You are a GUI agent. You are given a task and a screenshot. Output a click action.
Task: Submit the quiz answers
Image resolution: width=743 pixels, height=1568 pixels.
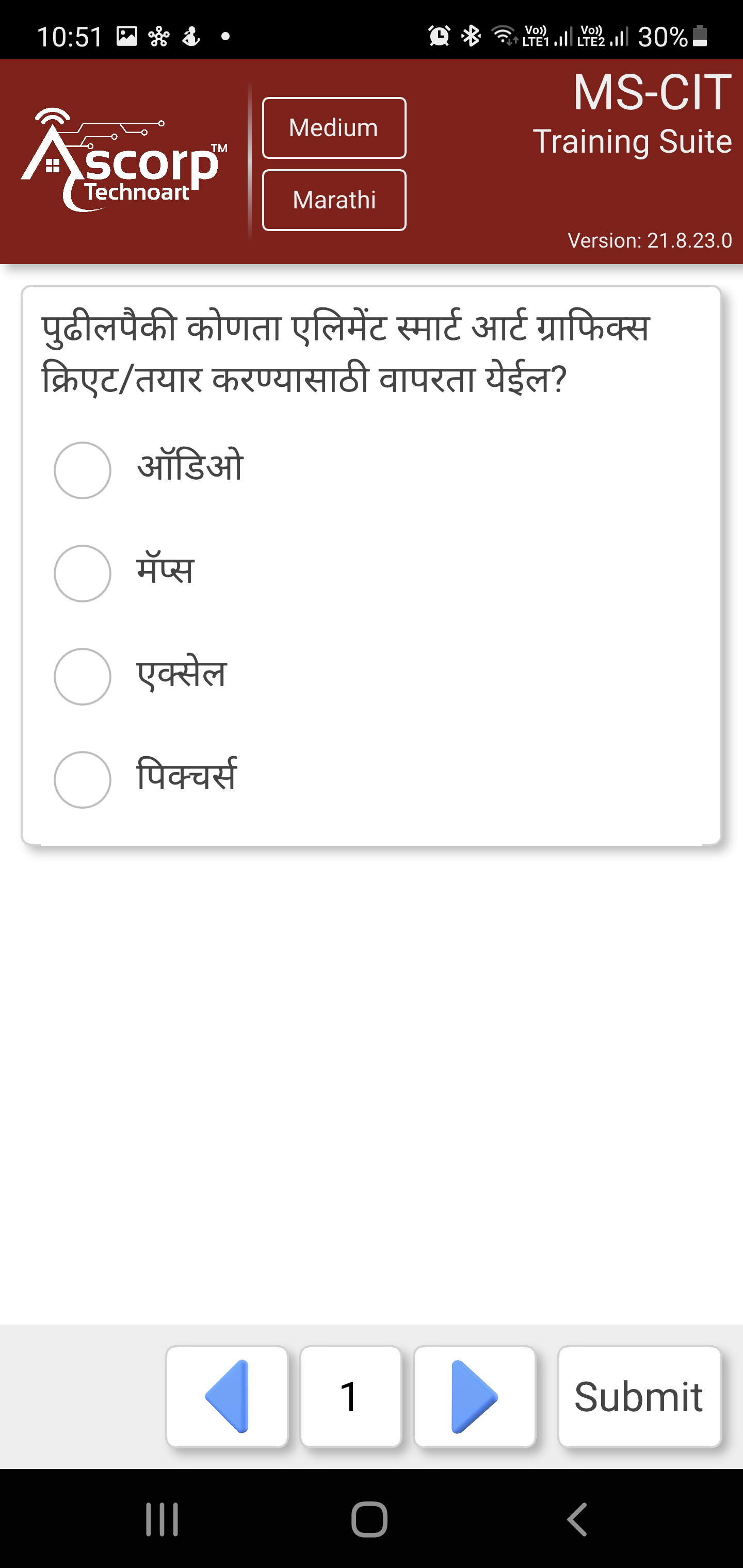coord(639,1396)
